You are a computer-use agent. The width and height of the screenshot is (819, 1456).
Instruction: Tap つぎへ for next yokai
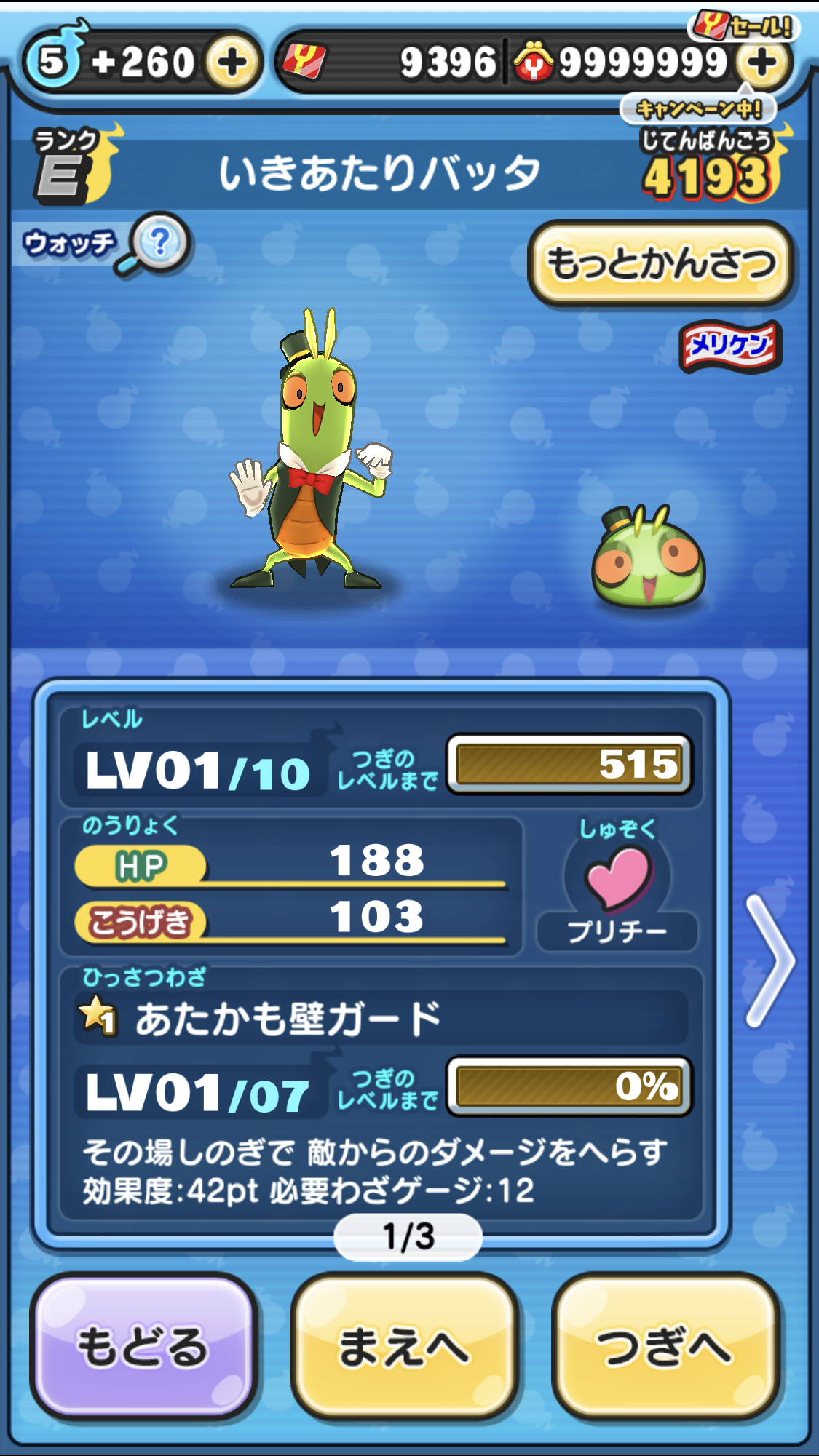tap(665, 1346)
